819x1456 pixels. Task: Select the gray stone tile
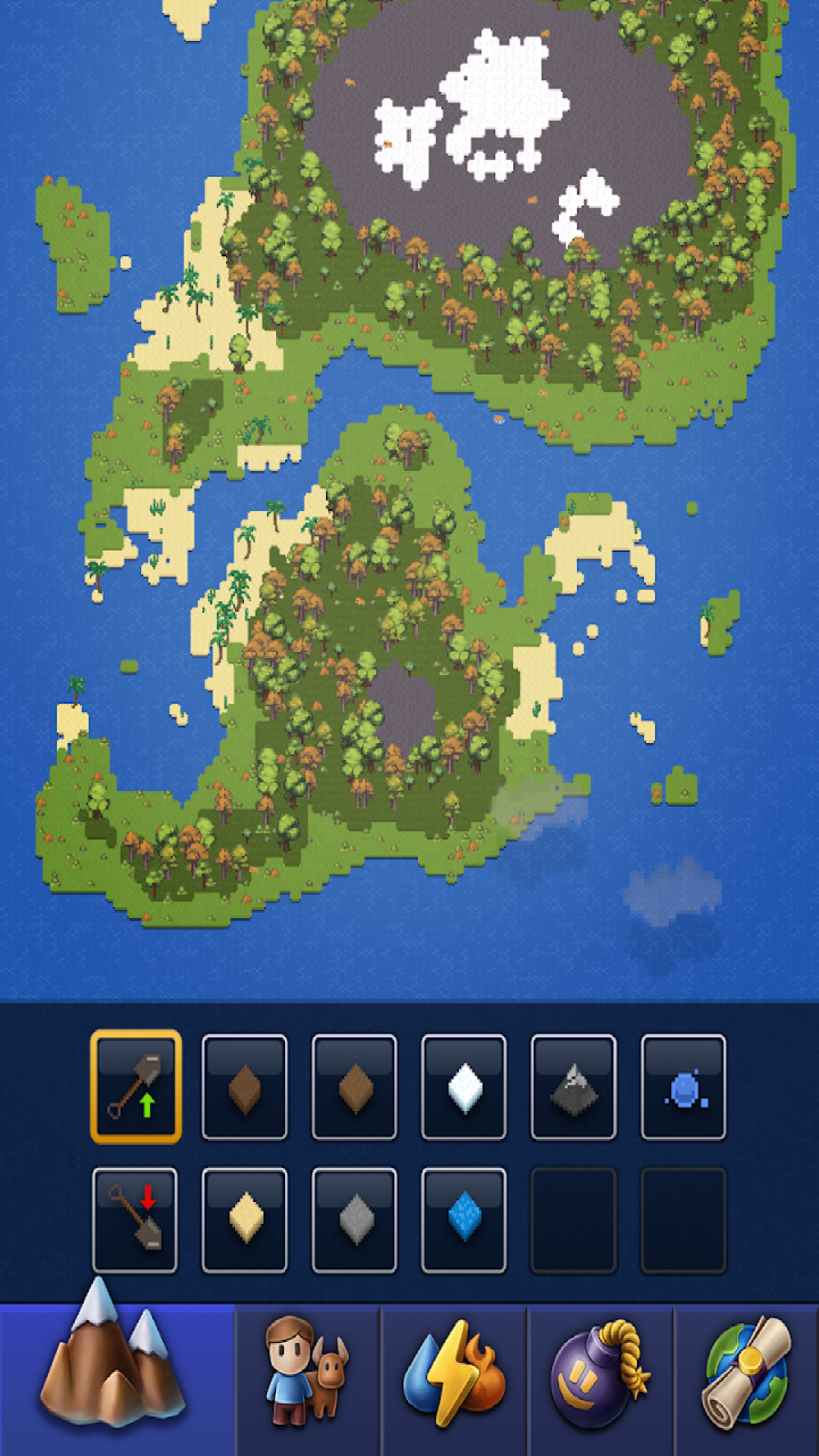point(354,1219)
